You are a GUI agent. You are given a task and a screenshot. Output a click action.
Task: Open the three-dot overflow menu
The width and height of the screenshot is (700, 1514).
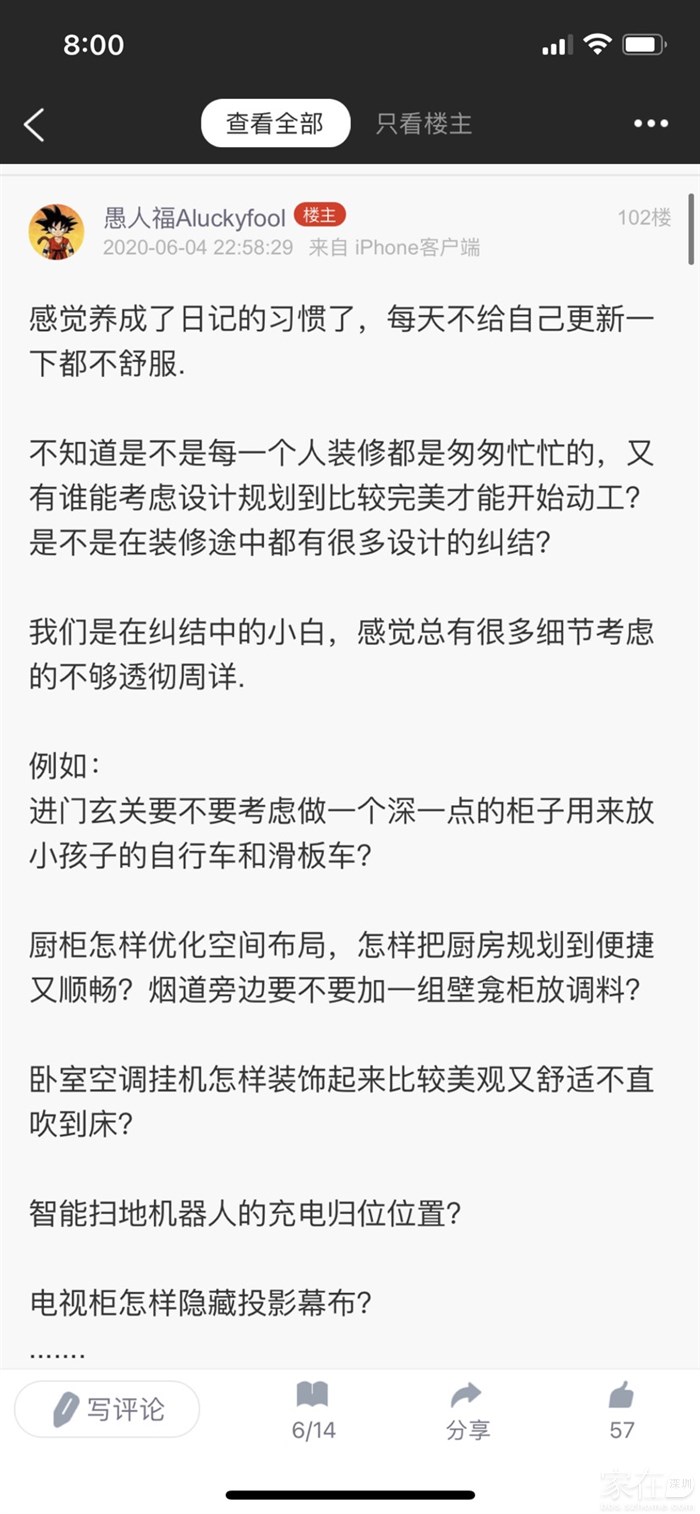[650, 124]
